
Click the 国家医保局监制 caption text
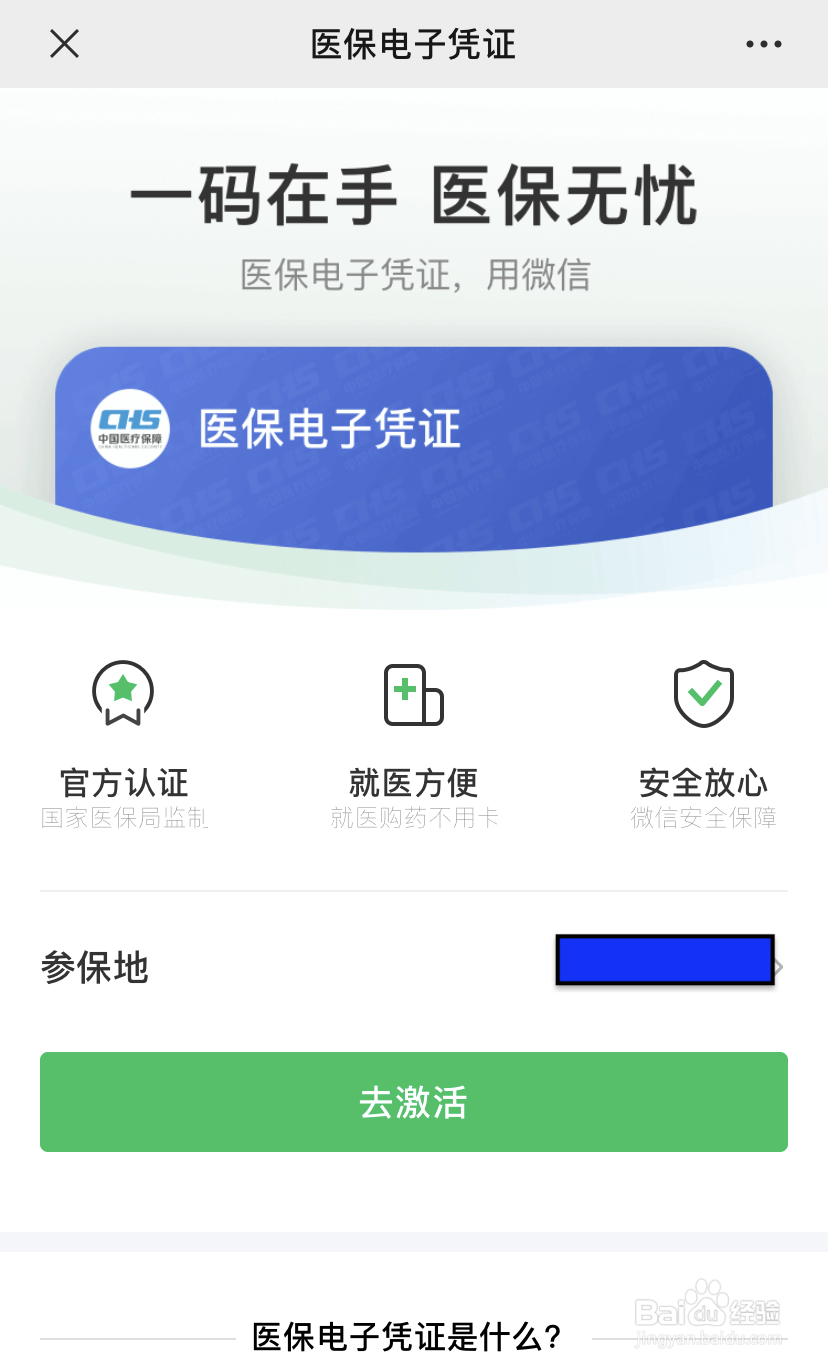122,817
